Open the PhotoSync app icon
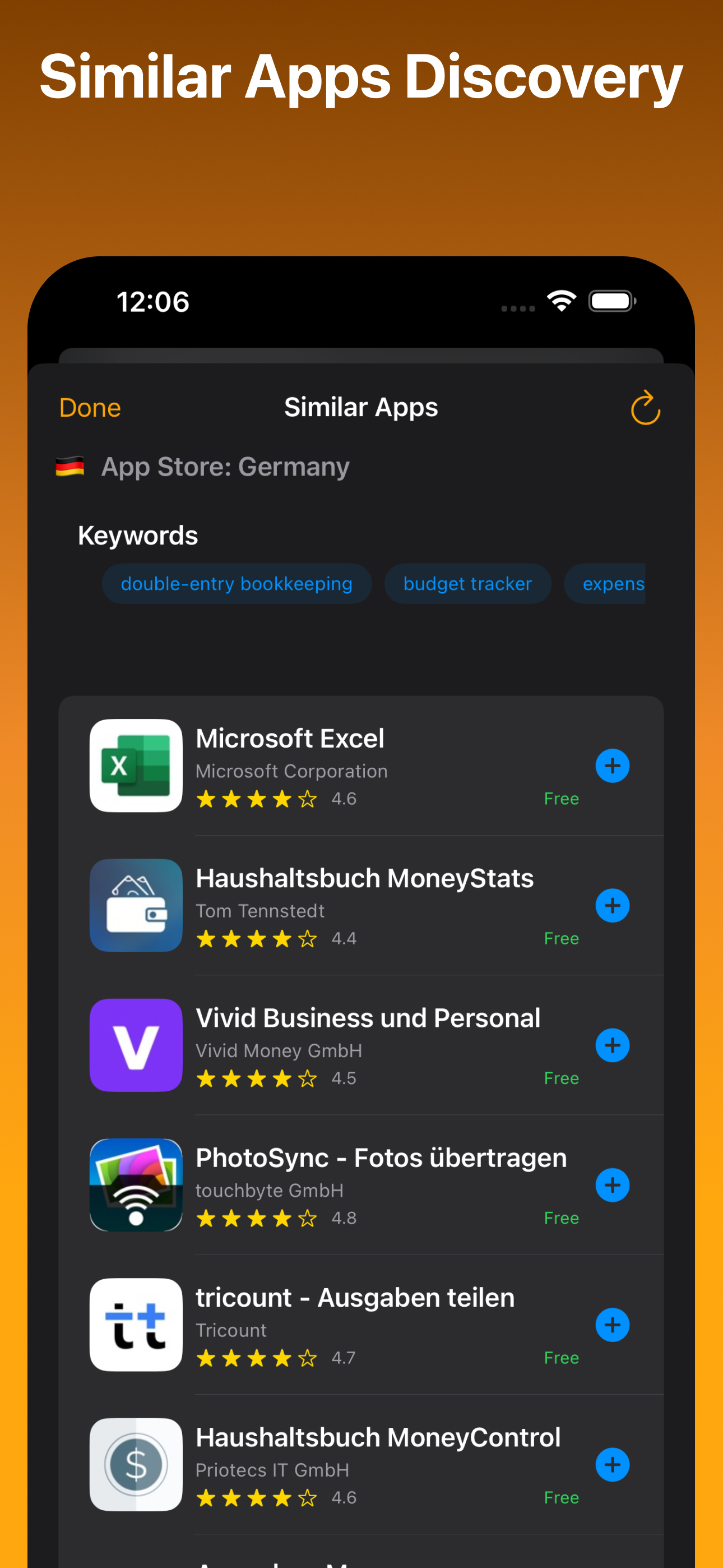 point(136,1184)
